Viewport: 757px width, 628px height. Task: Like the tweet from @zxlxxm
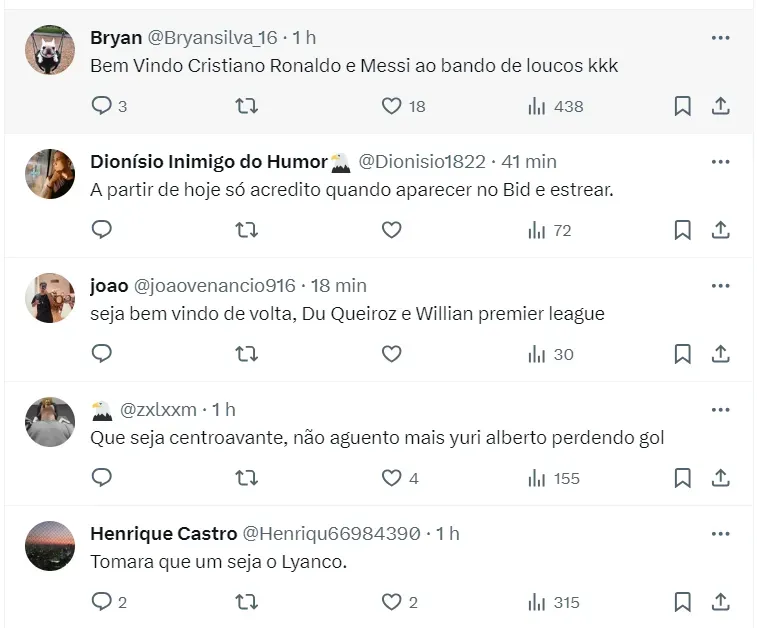[x=392, y=478]
